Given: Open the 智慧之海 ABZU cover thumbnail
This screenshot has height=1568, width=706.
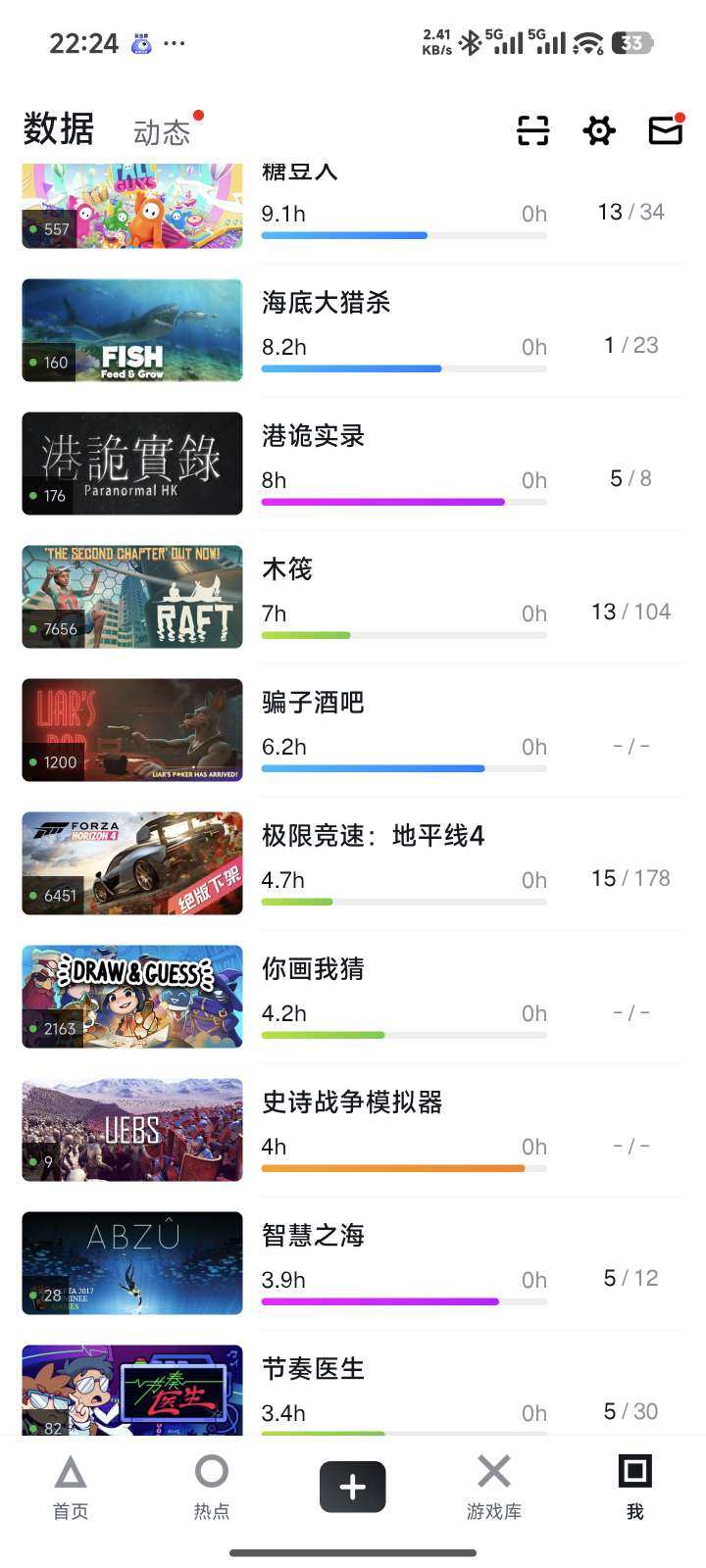Looking at the screenshot, I should [x=131, y=1263].
